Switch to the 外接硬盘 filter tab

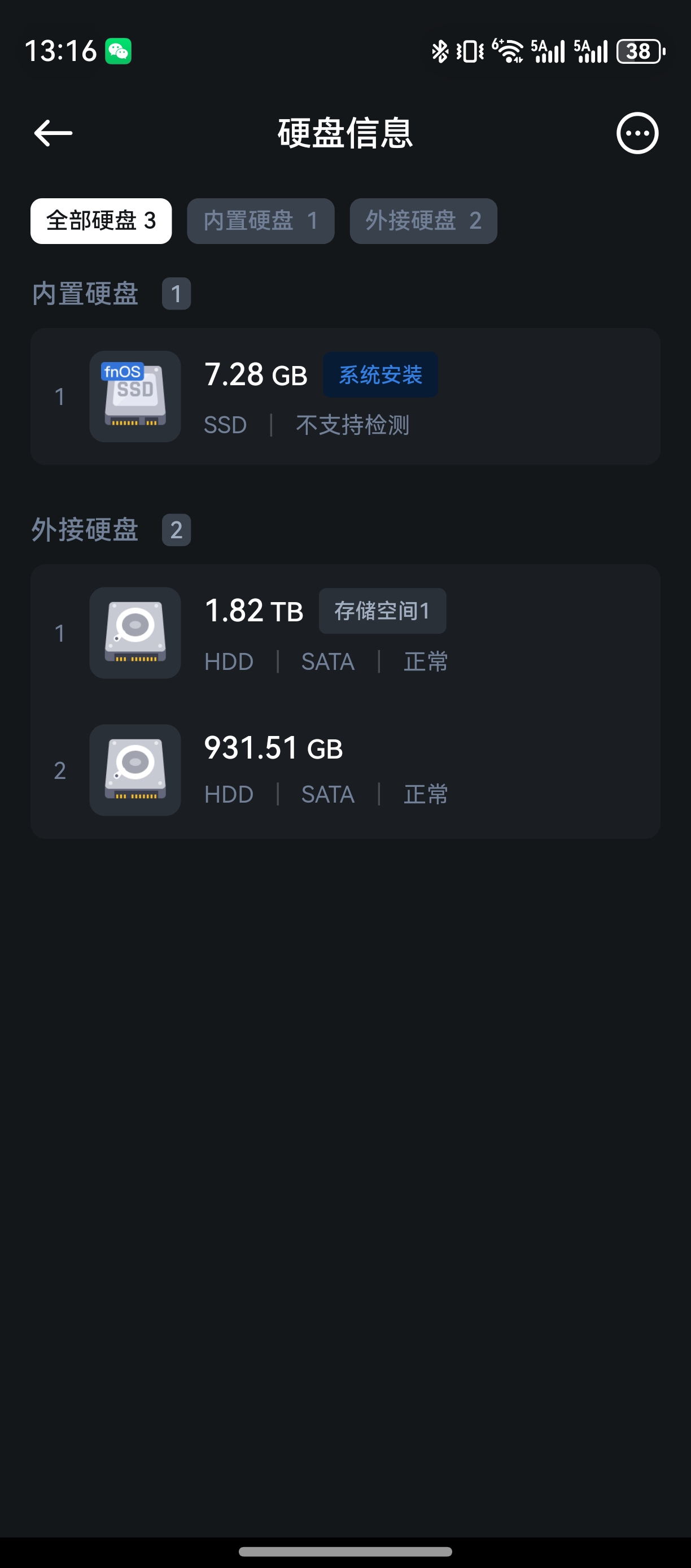tap(423, 221)
